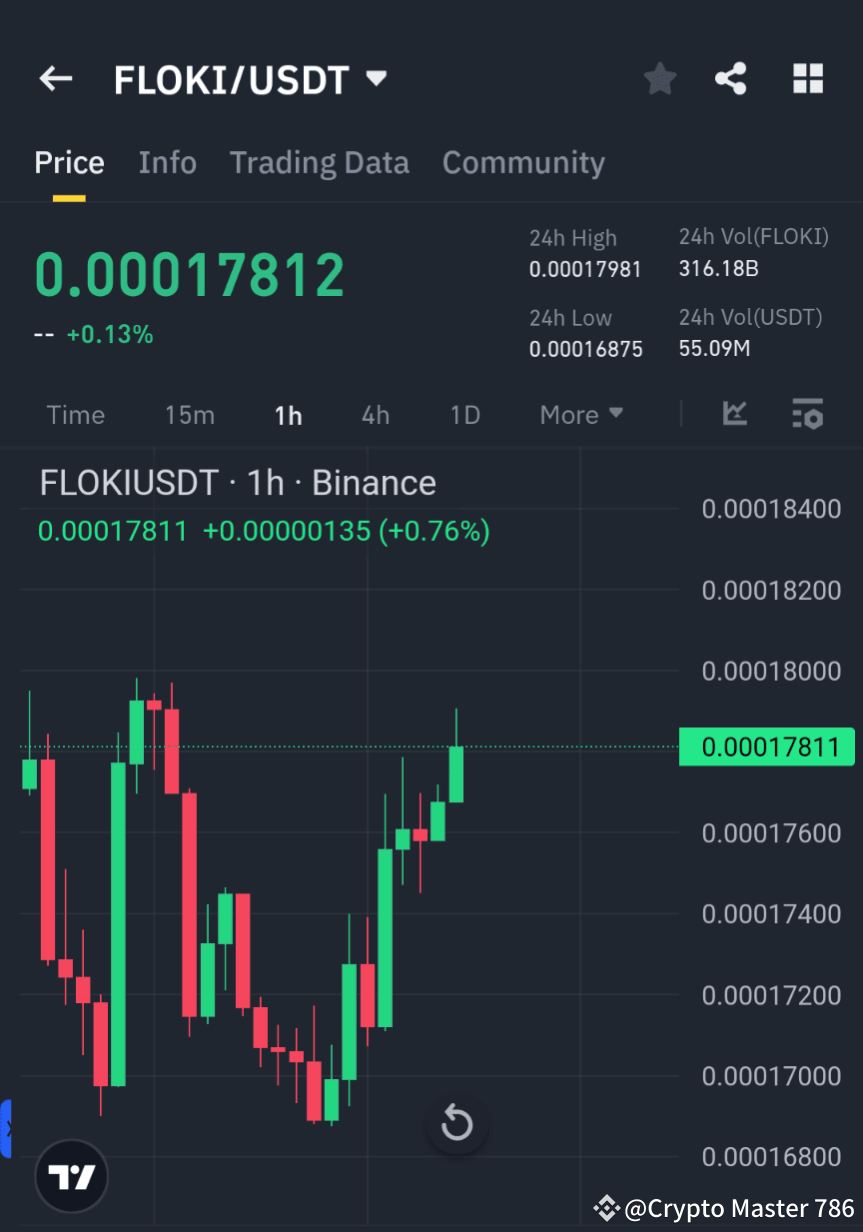Tap the back arrow to exit chart
Screen dimensions: 863x1232
tap(55, 79)
